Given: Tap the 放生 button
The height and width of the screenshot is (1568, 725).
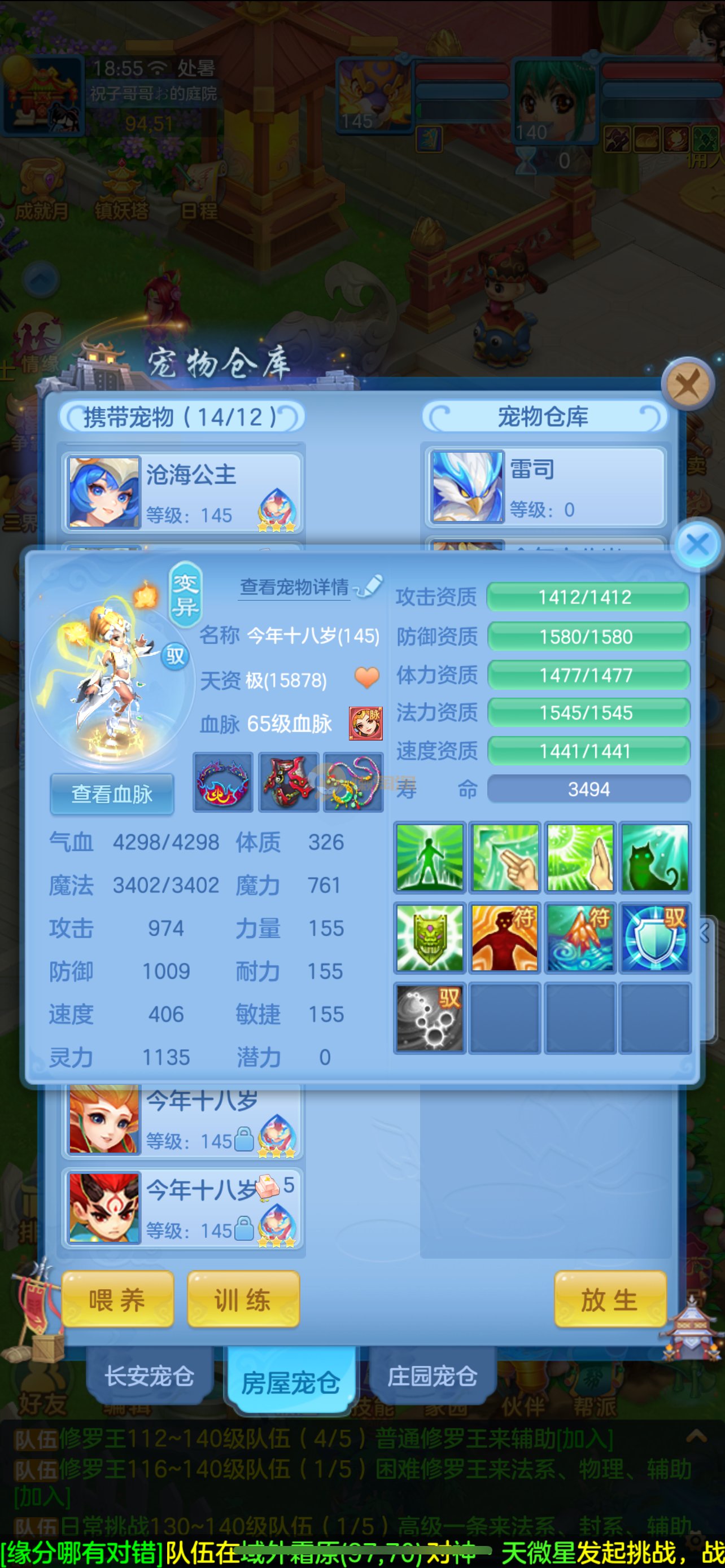Looking at the screenshot, I should click(x=609, y=1300).
